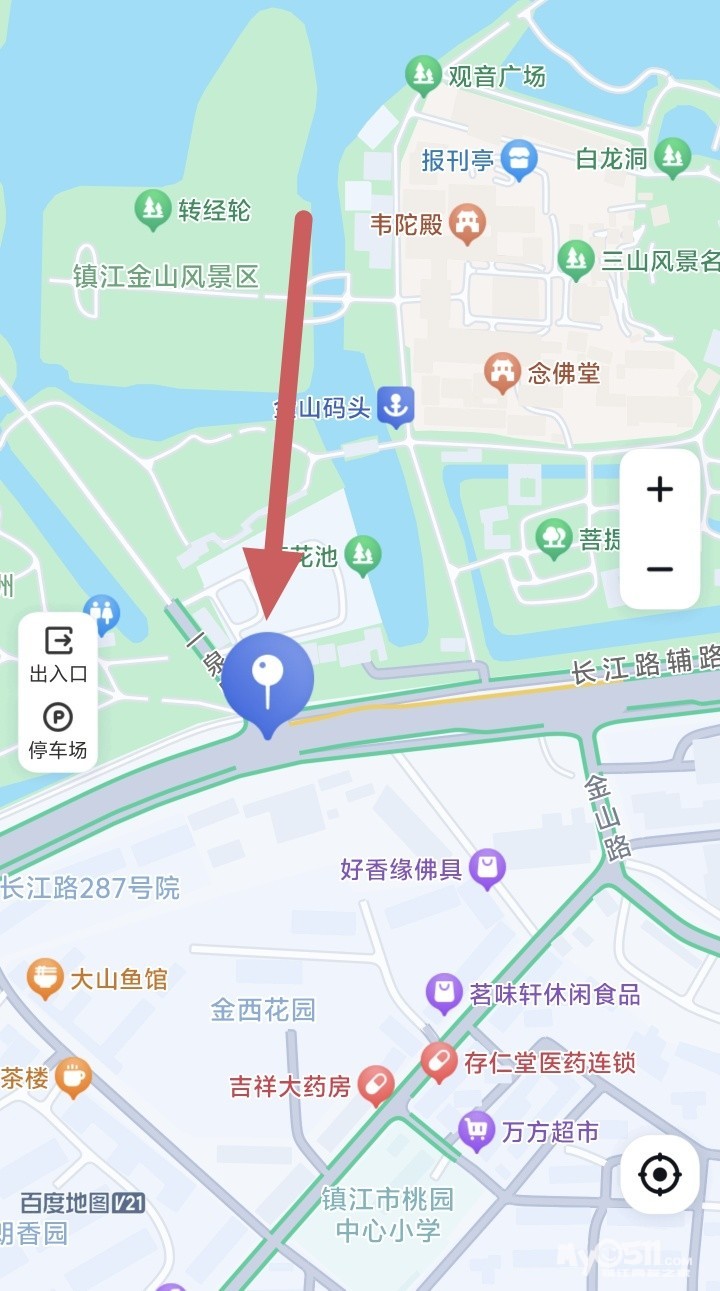Show parking lots via 停车场 button

tap(58, 731)
